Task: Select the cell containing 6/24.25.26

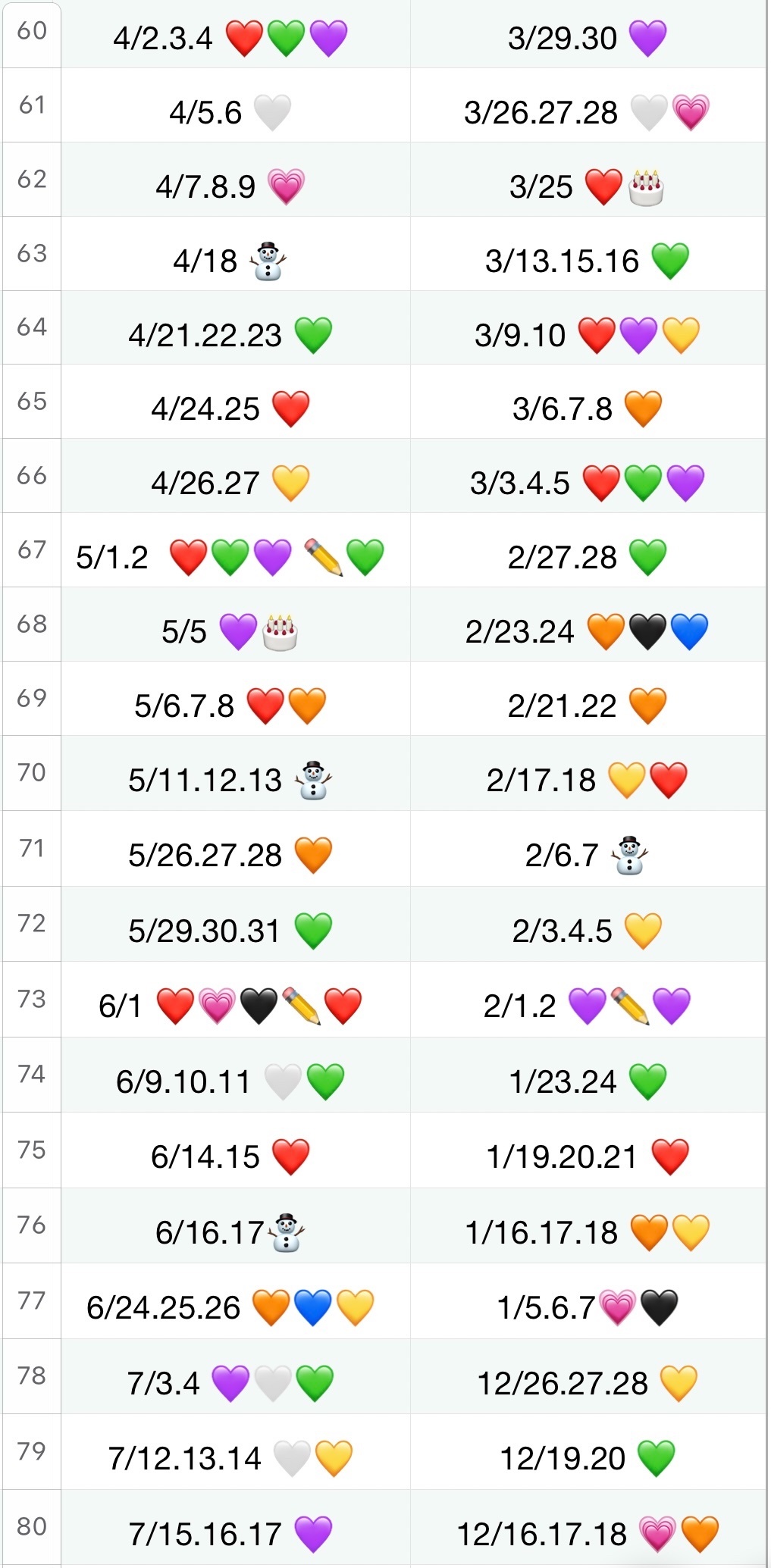Action: point(236,1301)
